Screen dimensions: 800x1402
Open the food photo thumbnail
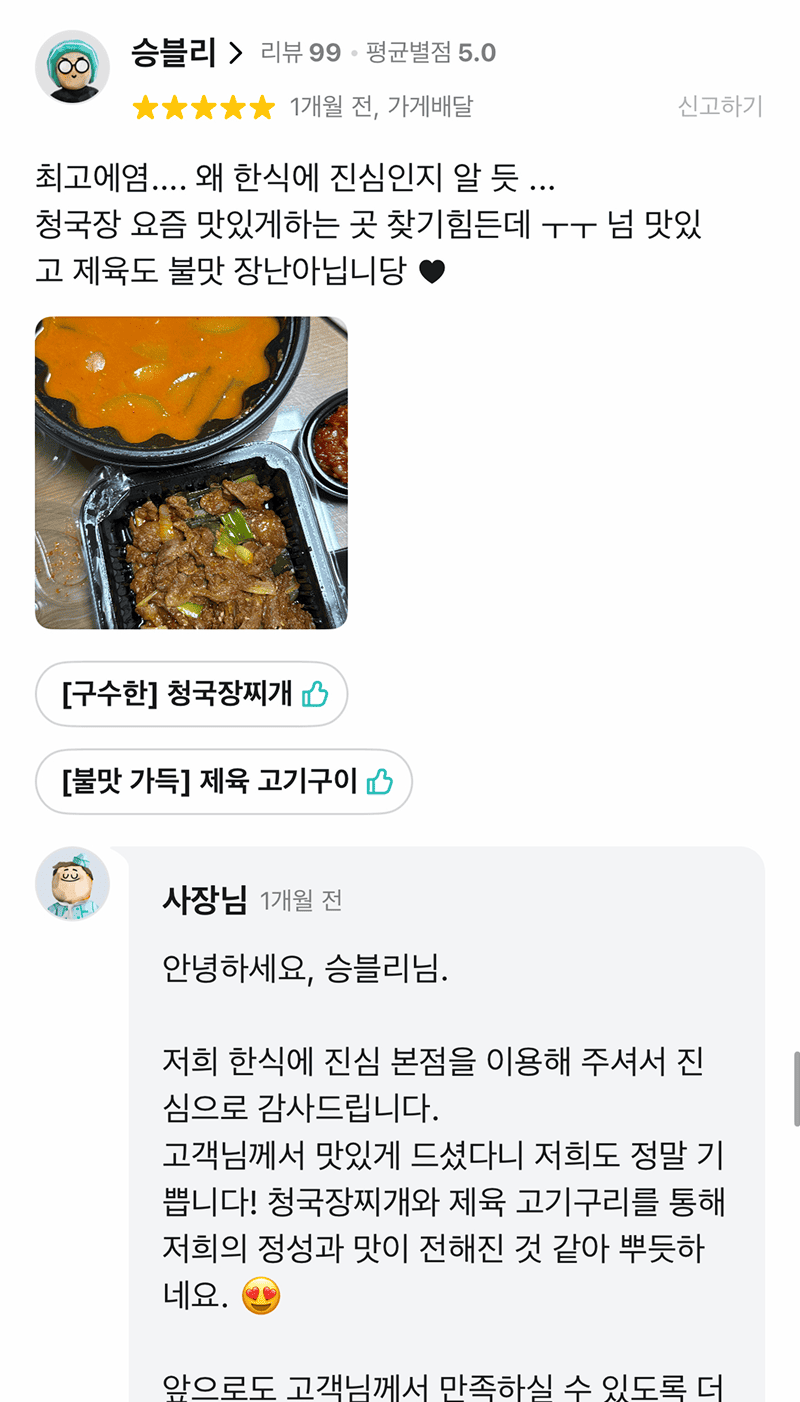tap(191, 472)
